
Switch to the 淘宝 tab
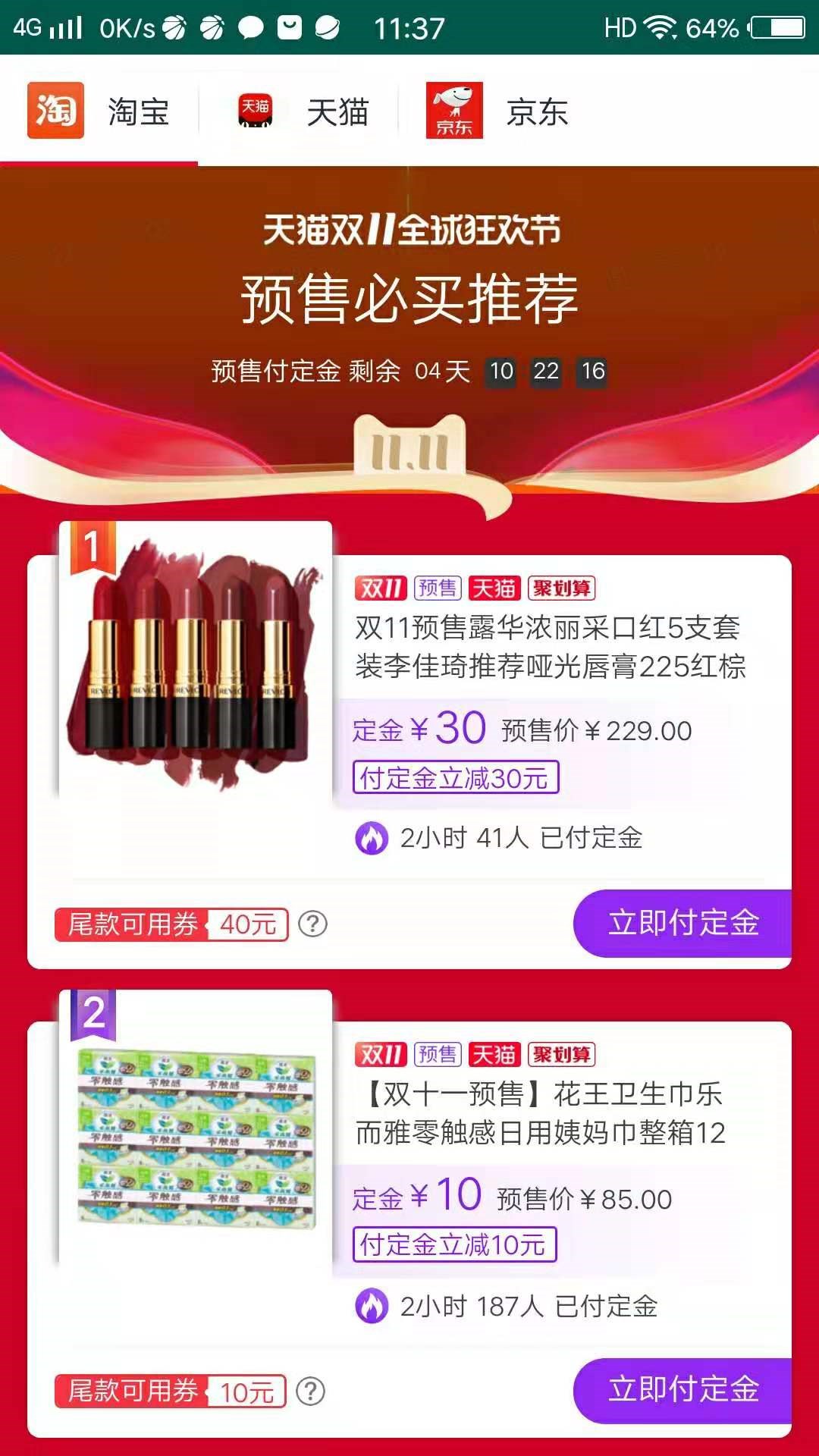pyautogui.click(x=99, y=111)
